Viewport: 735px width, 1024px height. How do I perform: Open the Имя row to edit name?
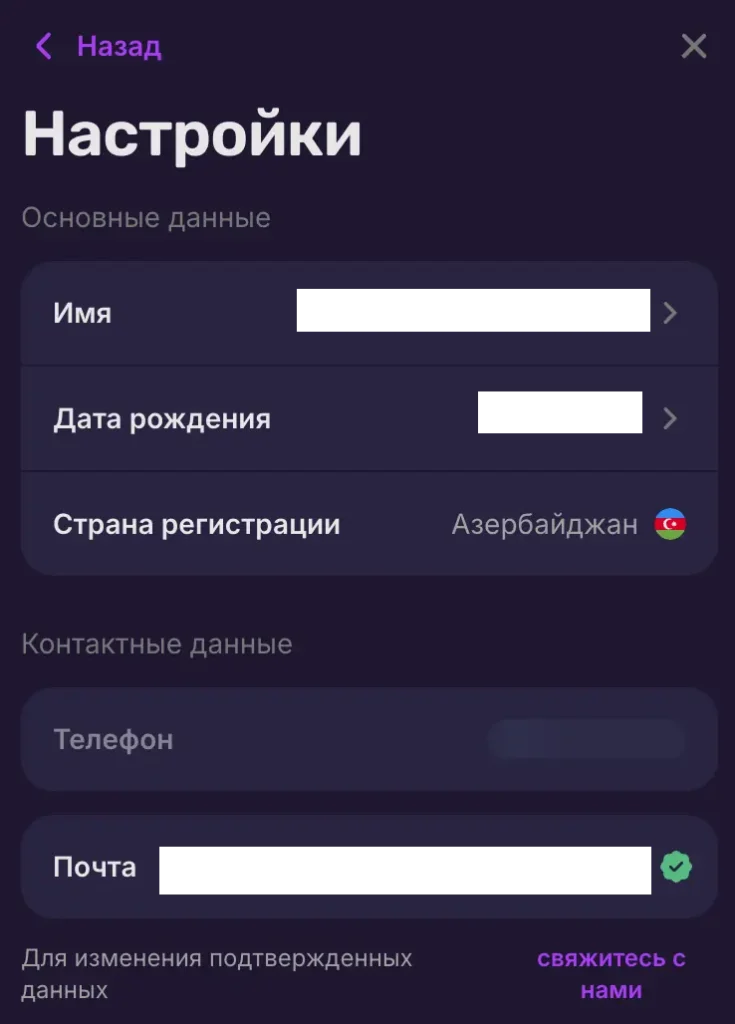tap(368, 314)
